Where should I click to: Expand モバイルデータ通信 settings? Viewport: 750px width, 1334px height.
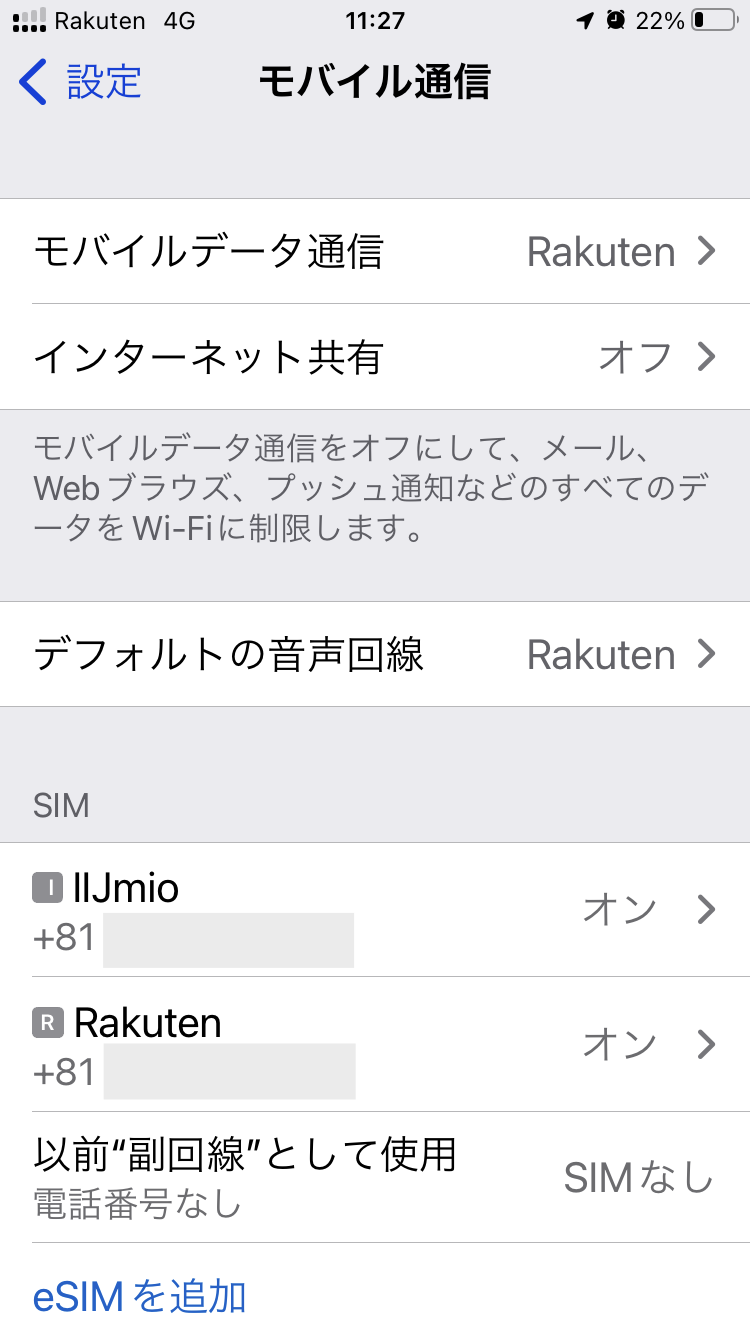(375, 252)
